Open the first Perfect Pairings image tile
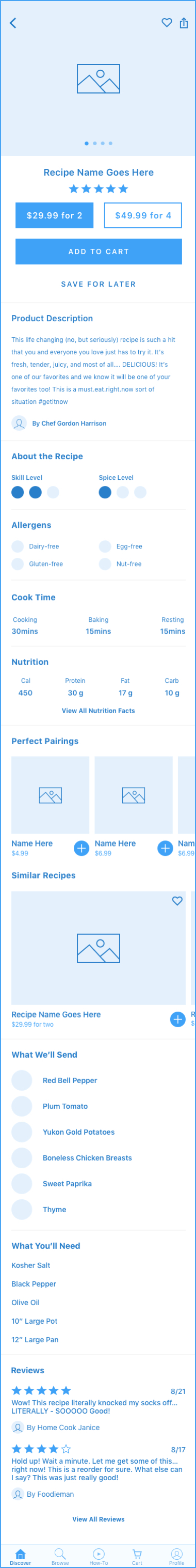Image resolution: width=196 pixels, height=1568 pixels. [51, 795]
